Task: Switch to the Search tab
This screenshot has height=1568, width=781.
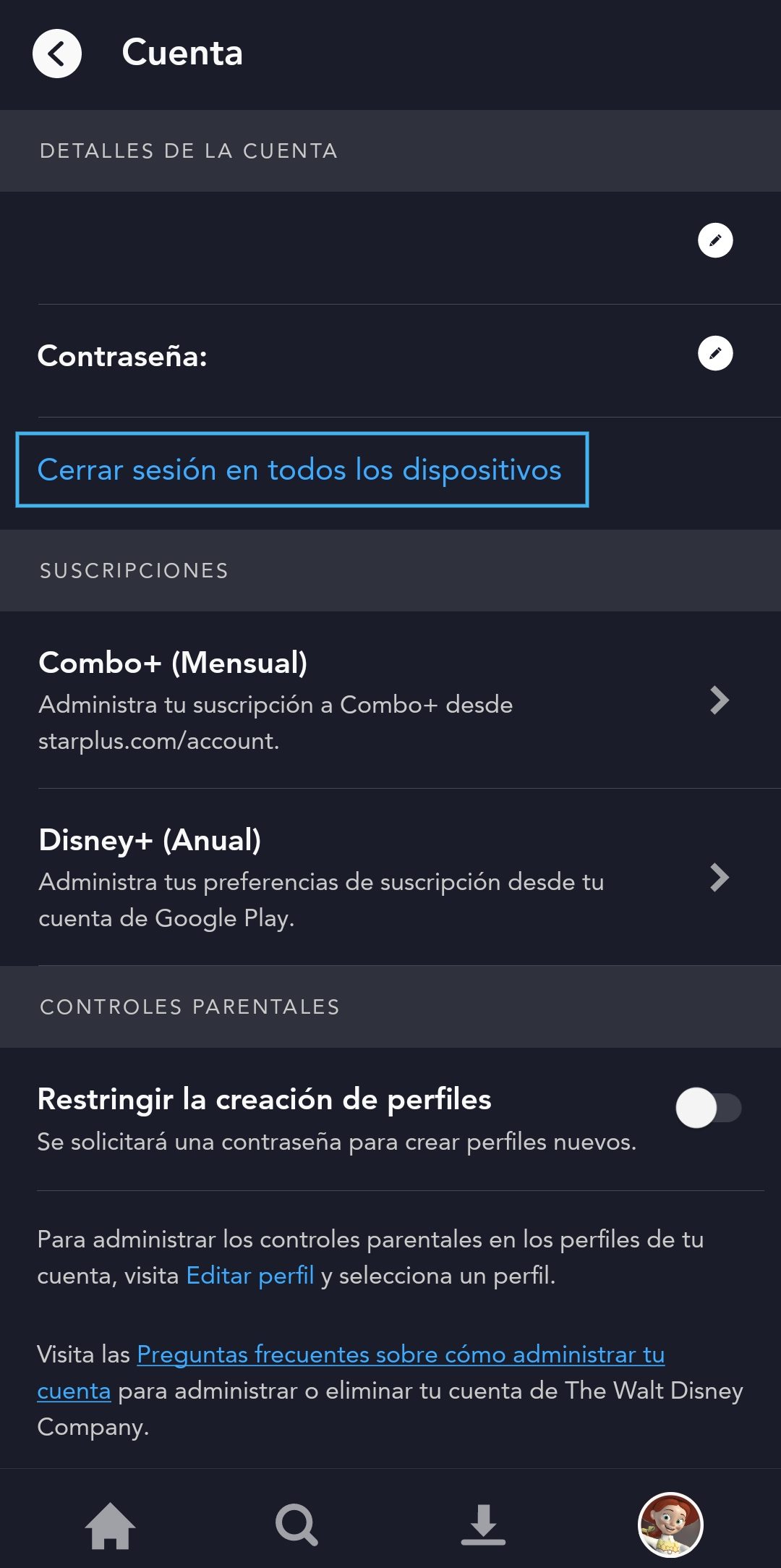Action: [x=296, y=1525]
